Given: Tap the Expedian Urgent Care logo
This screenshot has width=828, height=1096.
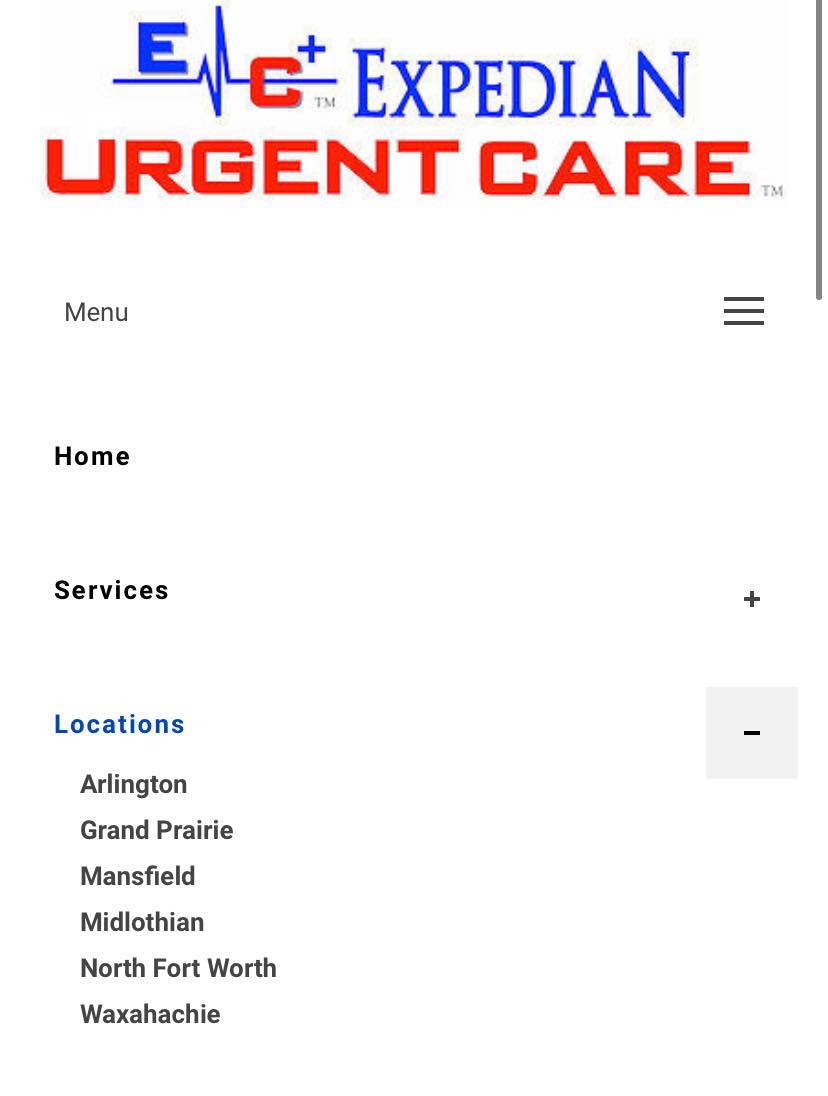Looking at the screenshot, I should [x=414, y=101].
